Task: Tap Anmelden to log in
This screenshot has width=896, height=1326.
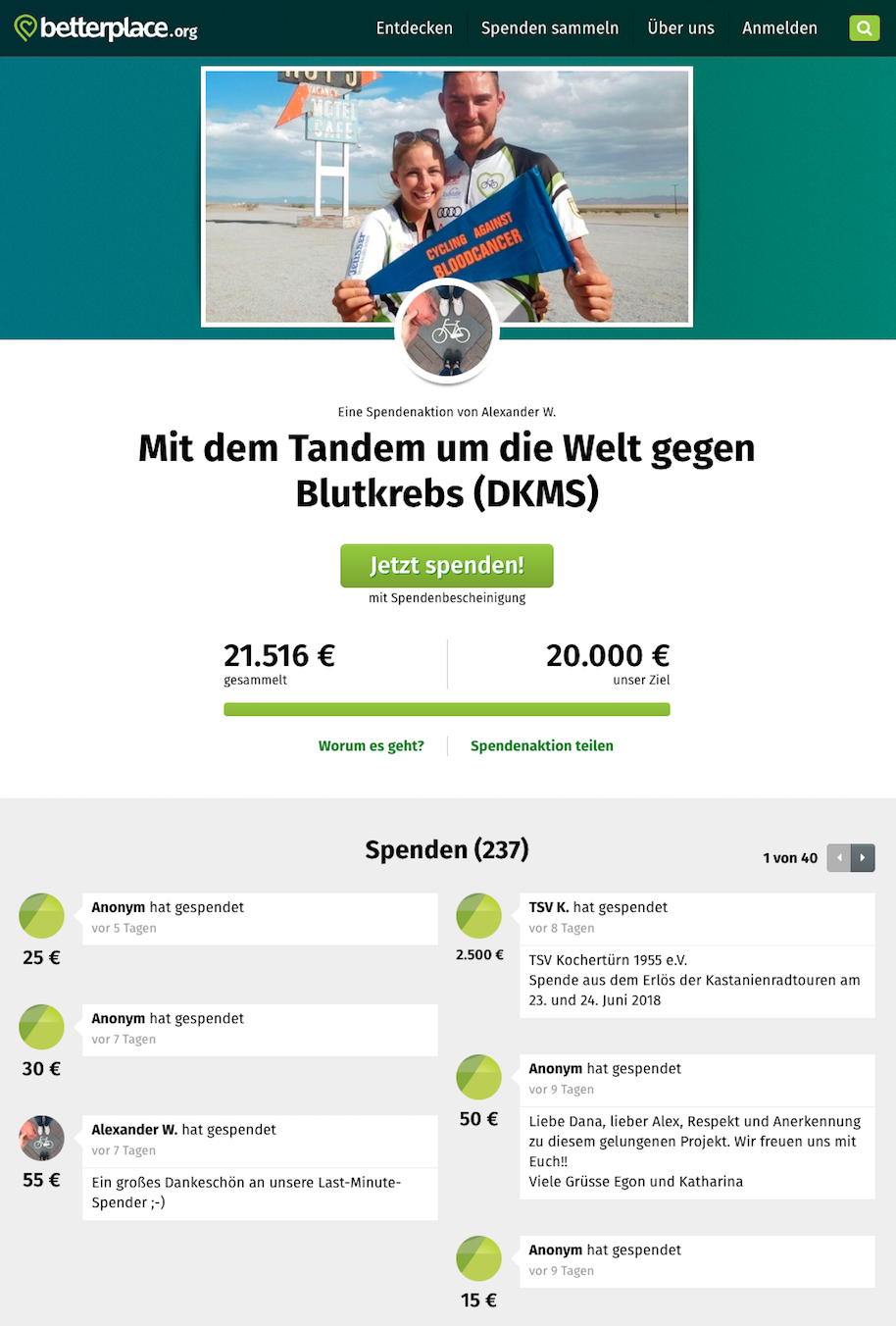Action: click(x=779, y=28)
